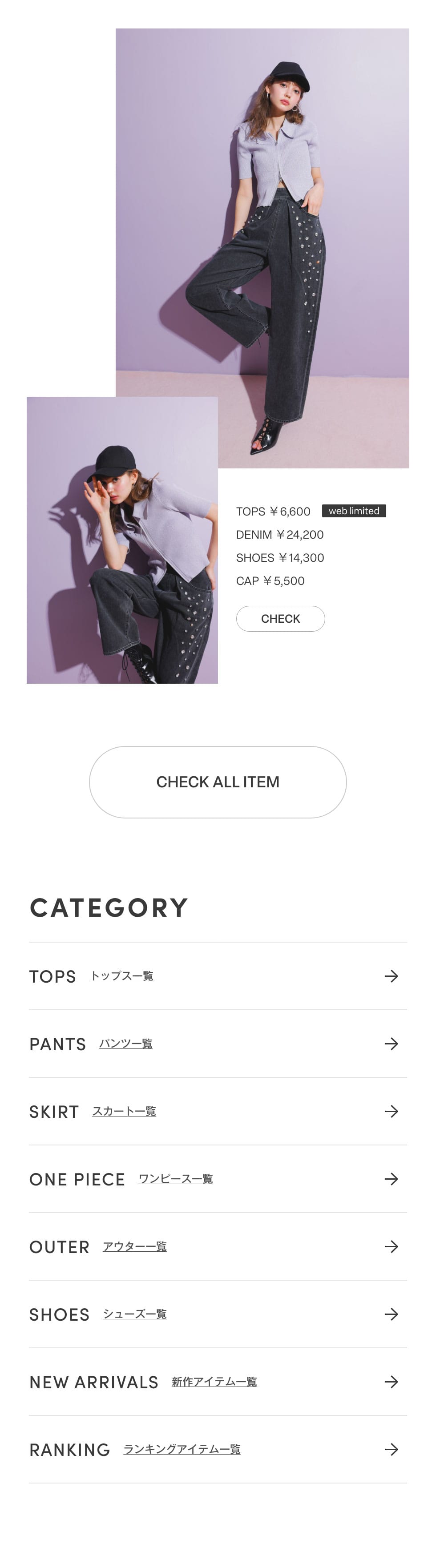Open CHECK ALL ITEM
Image resolution: width=436 pixels, height=1568 pixels.
pyautogui.click(x=218, y=782)
